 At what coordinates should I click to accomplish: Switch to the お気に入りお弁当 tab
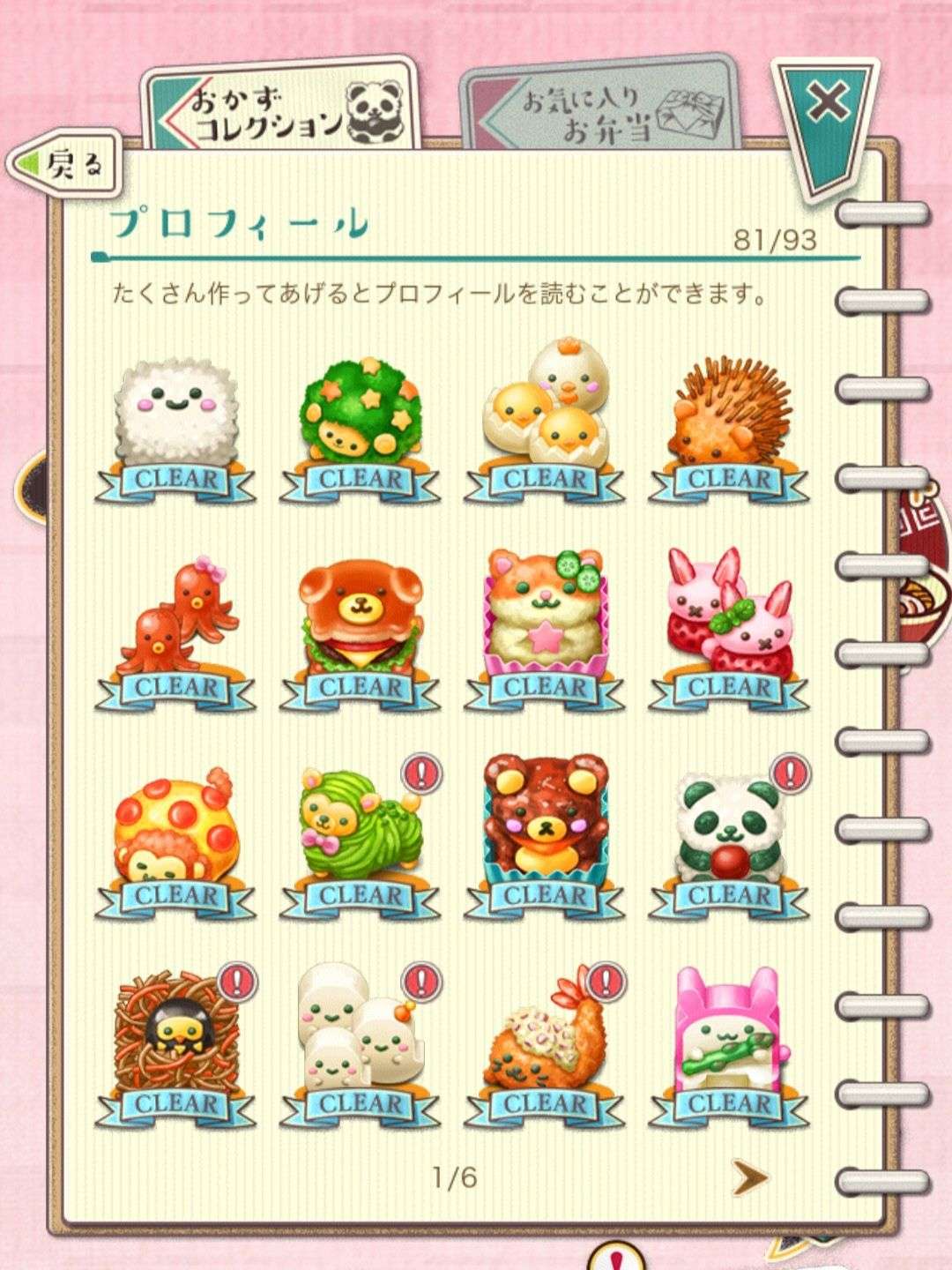click(599, 112)
